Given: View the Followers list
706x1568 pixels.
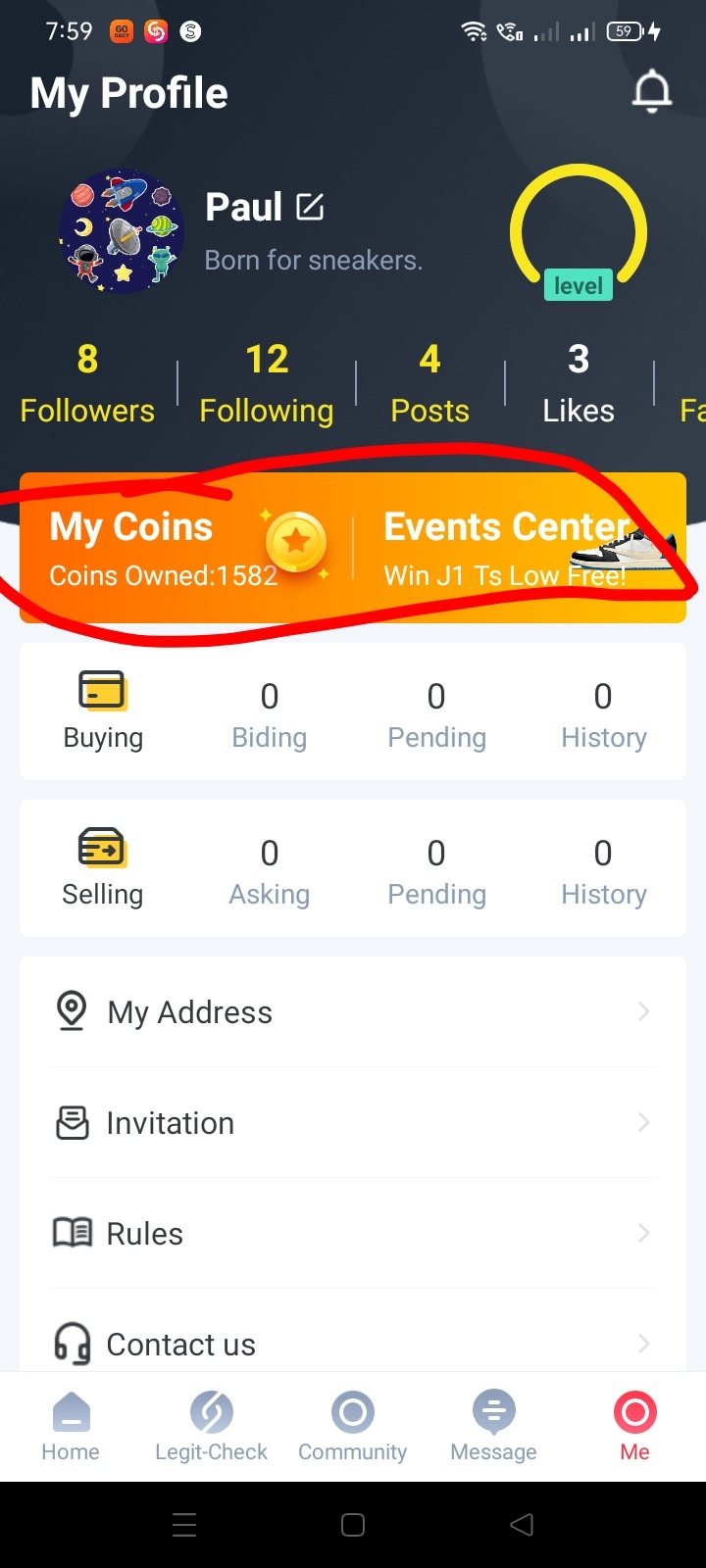Looking at the screenshot, I should click(87, 384).
